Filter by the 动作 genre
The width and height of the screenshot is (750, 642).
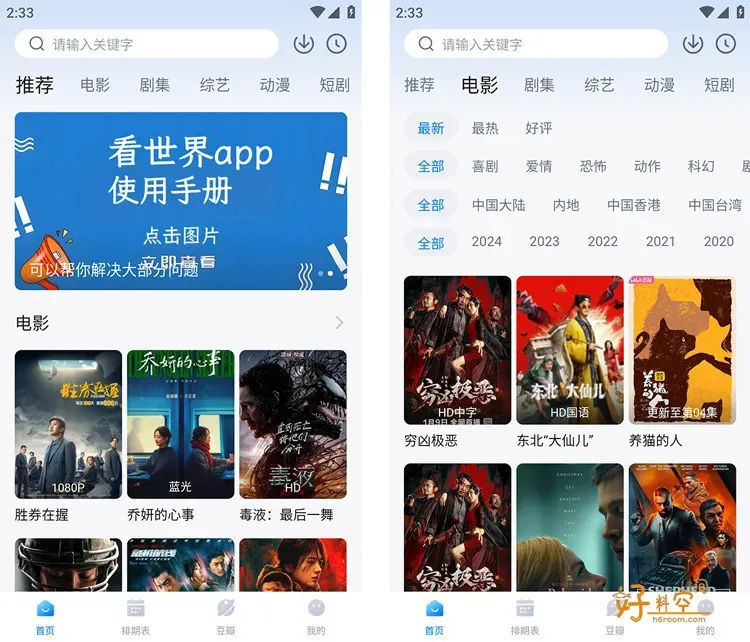647,166
